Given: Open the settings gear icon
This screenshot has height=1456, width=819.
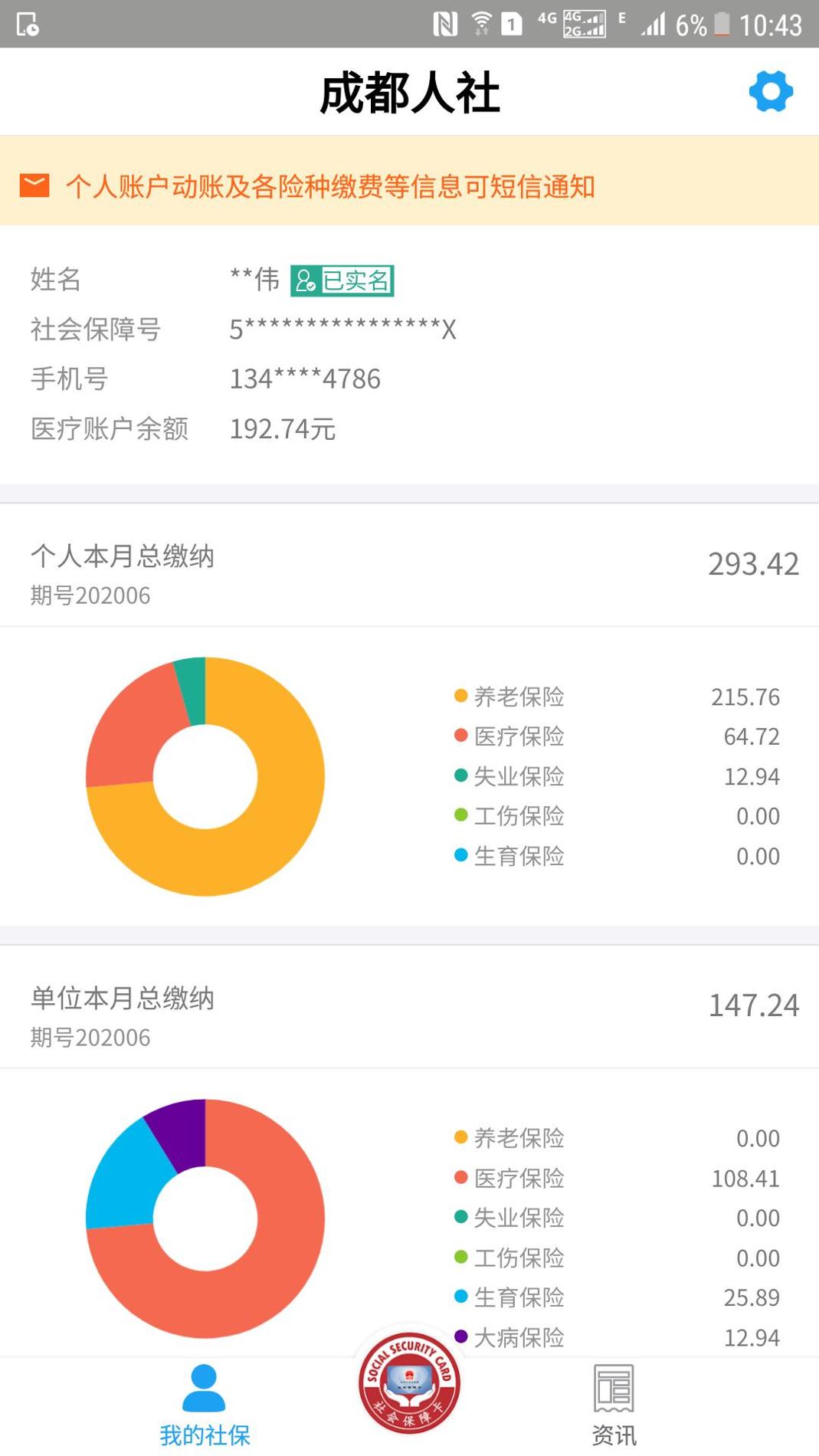Looking at the screenshot, I should [x=771, y=91].
